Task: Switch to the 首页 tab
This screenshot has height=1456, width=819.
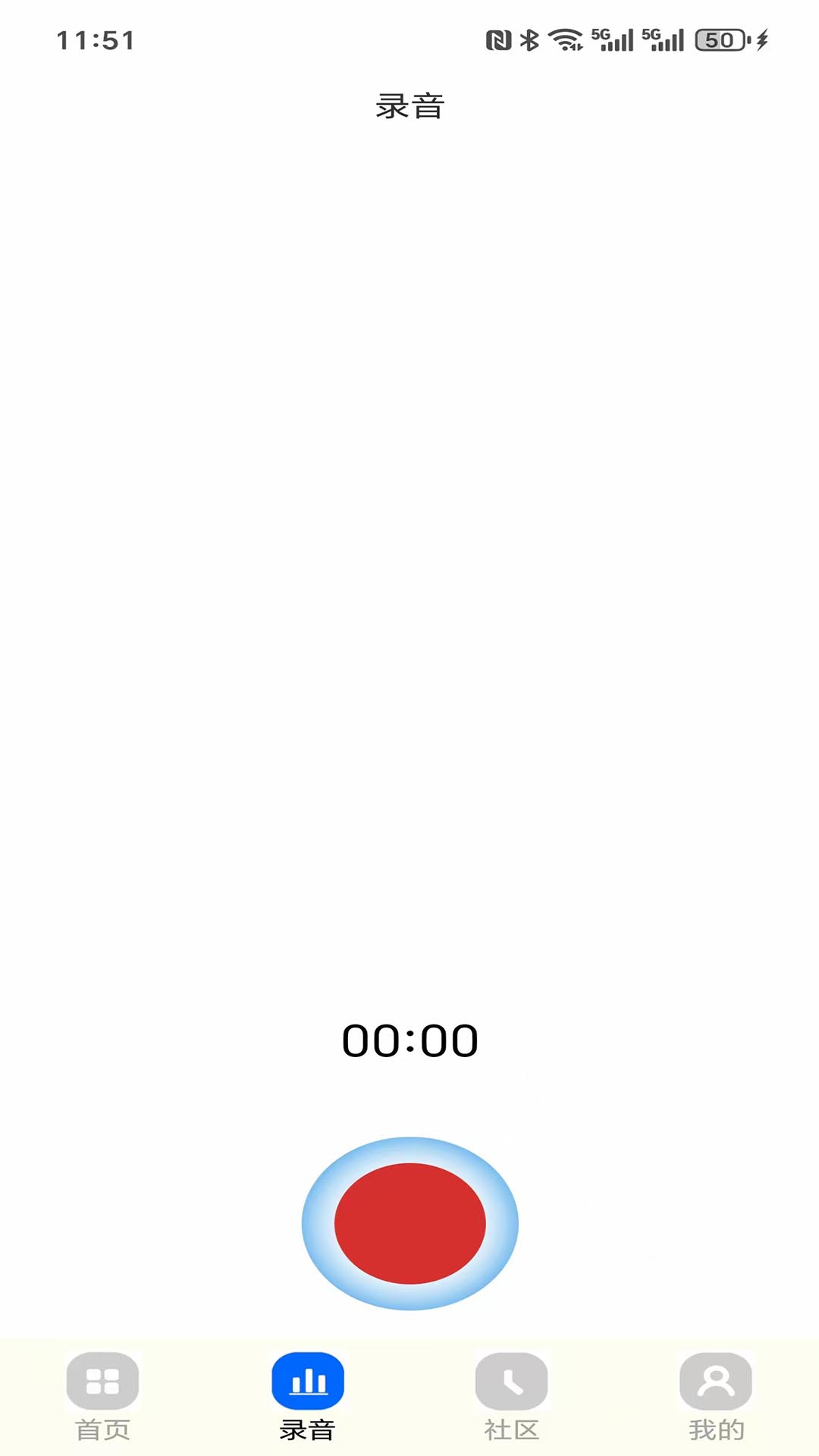Action: click(102, 1396)
